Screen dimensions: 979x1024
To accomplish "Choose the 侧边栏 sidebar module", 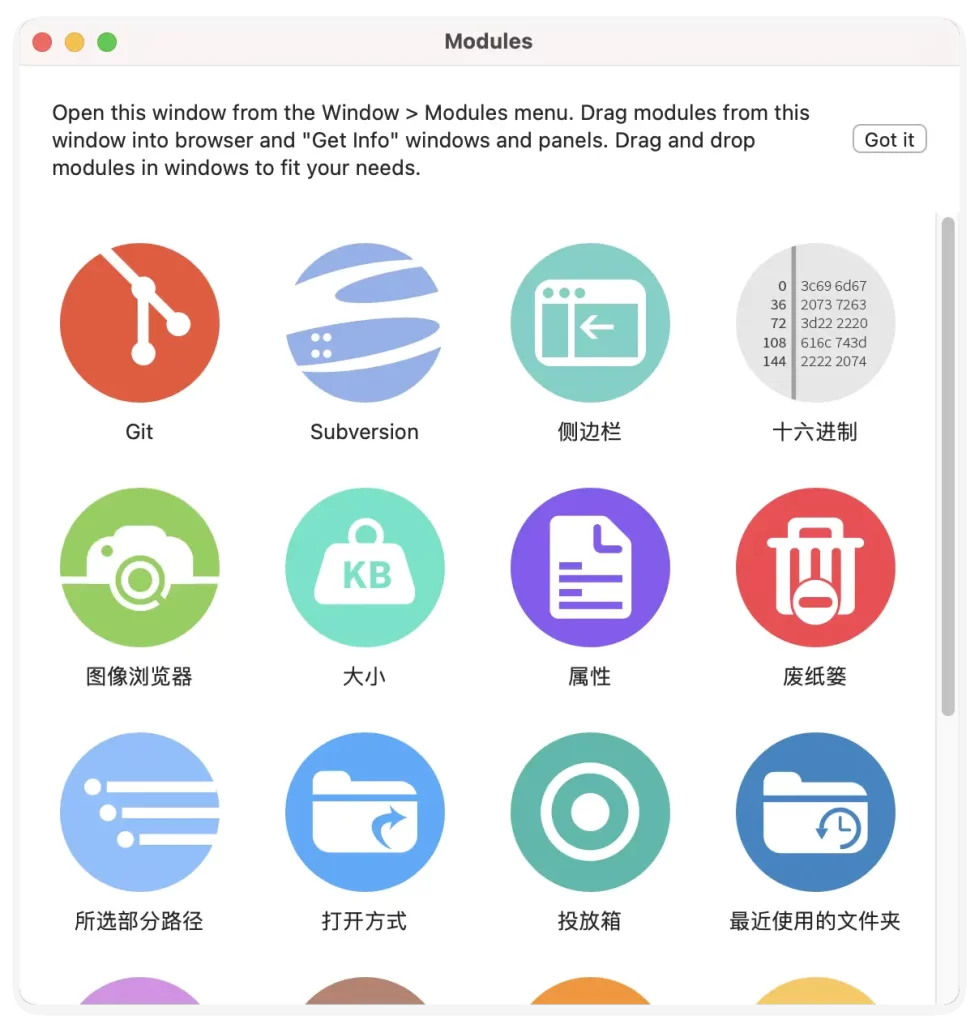I will coord(589,323).
